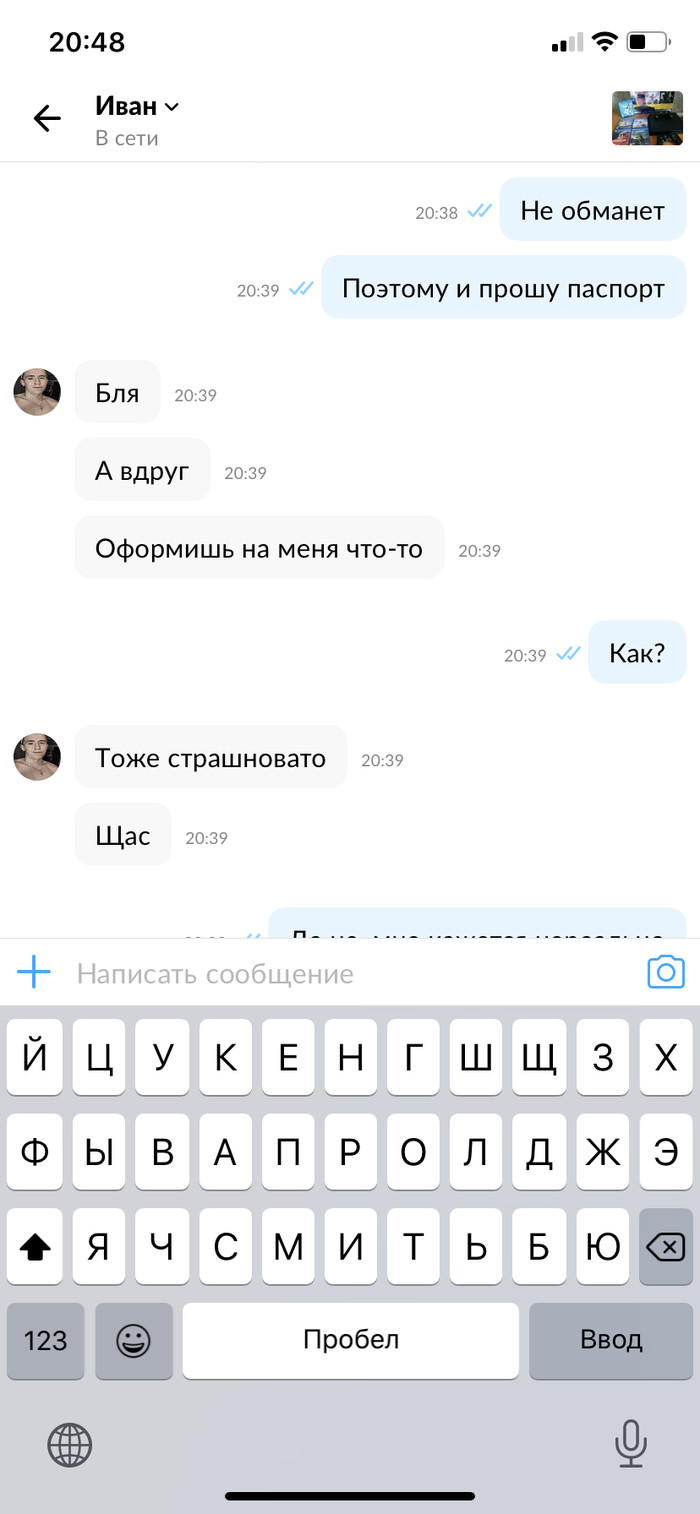Image resolution: width=700 pixels, height=1514 pixels.
Task: Hit the Ввод key
Action: tap(610, 1340)
